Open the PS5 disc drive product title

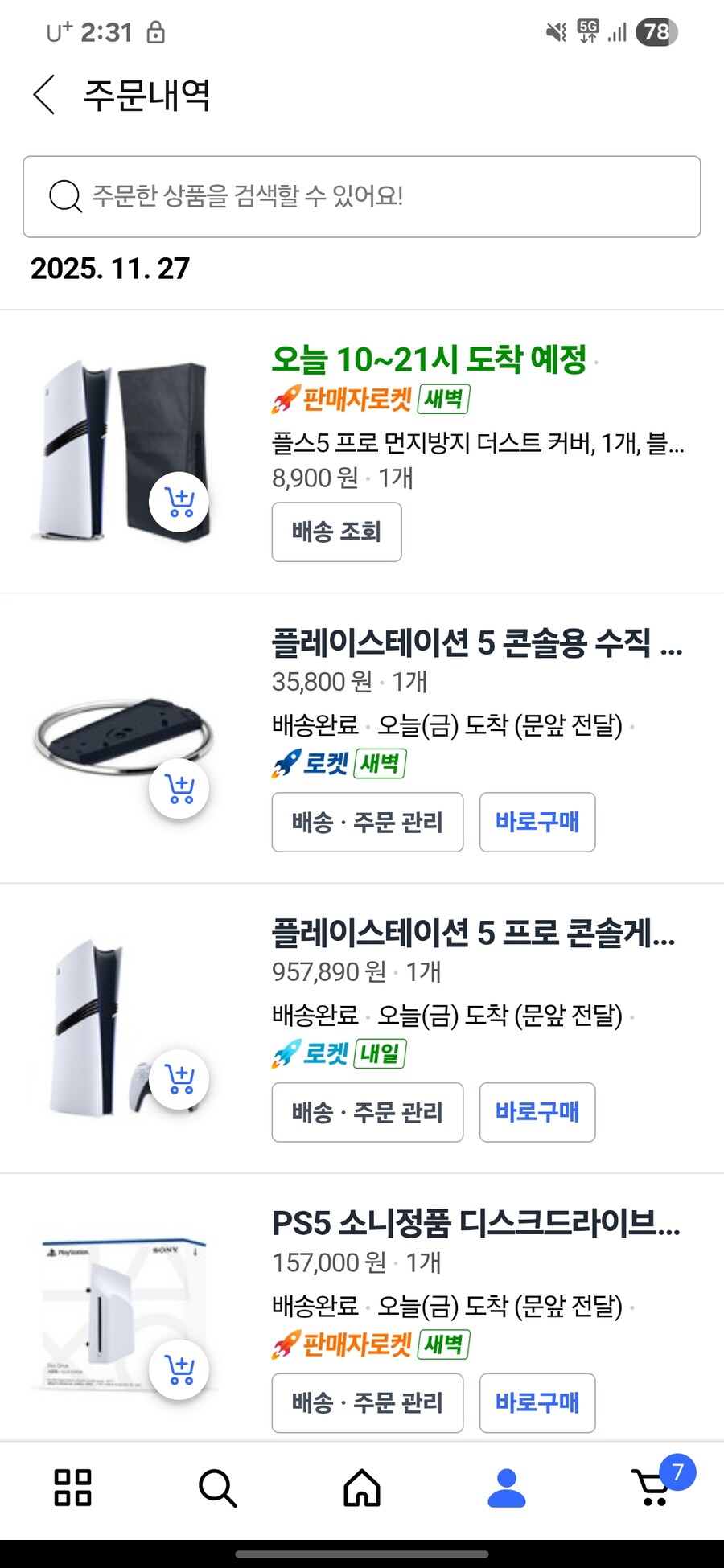tap(475, 1226)
